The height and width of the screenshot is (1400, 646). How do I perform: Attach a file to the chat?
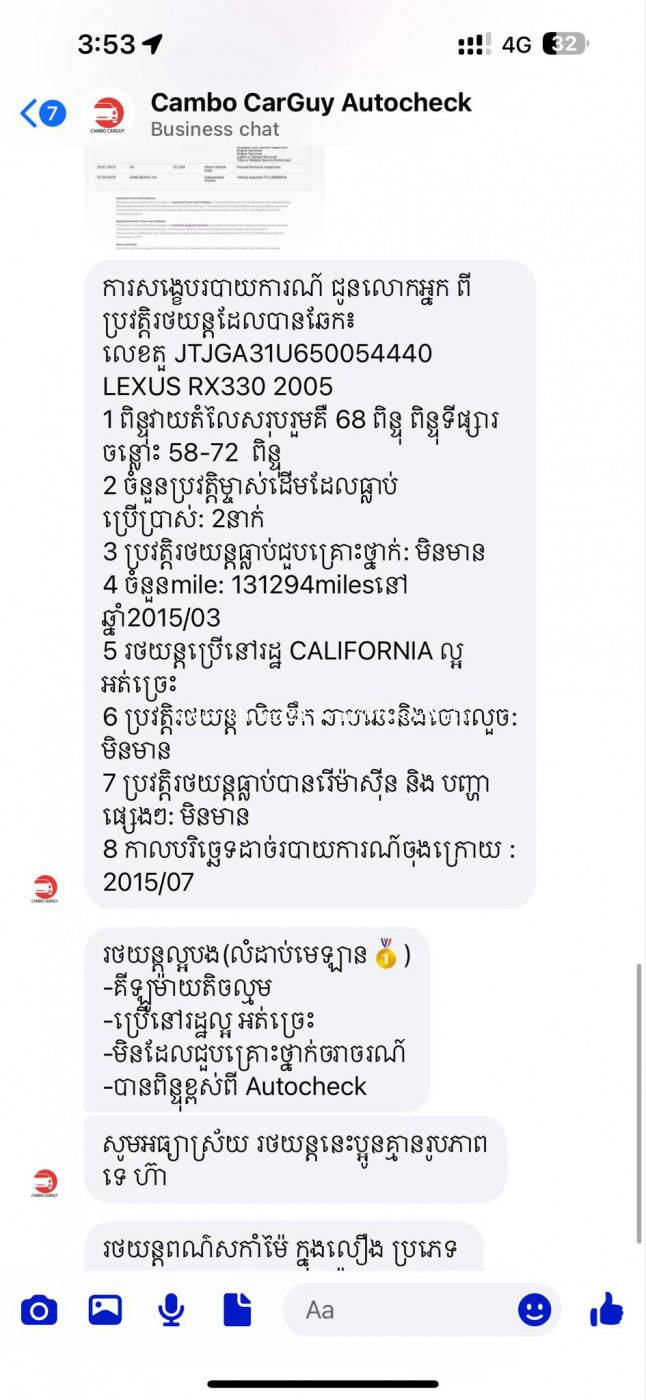[x=237, y=1309]
